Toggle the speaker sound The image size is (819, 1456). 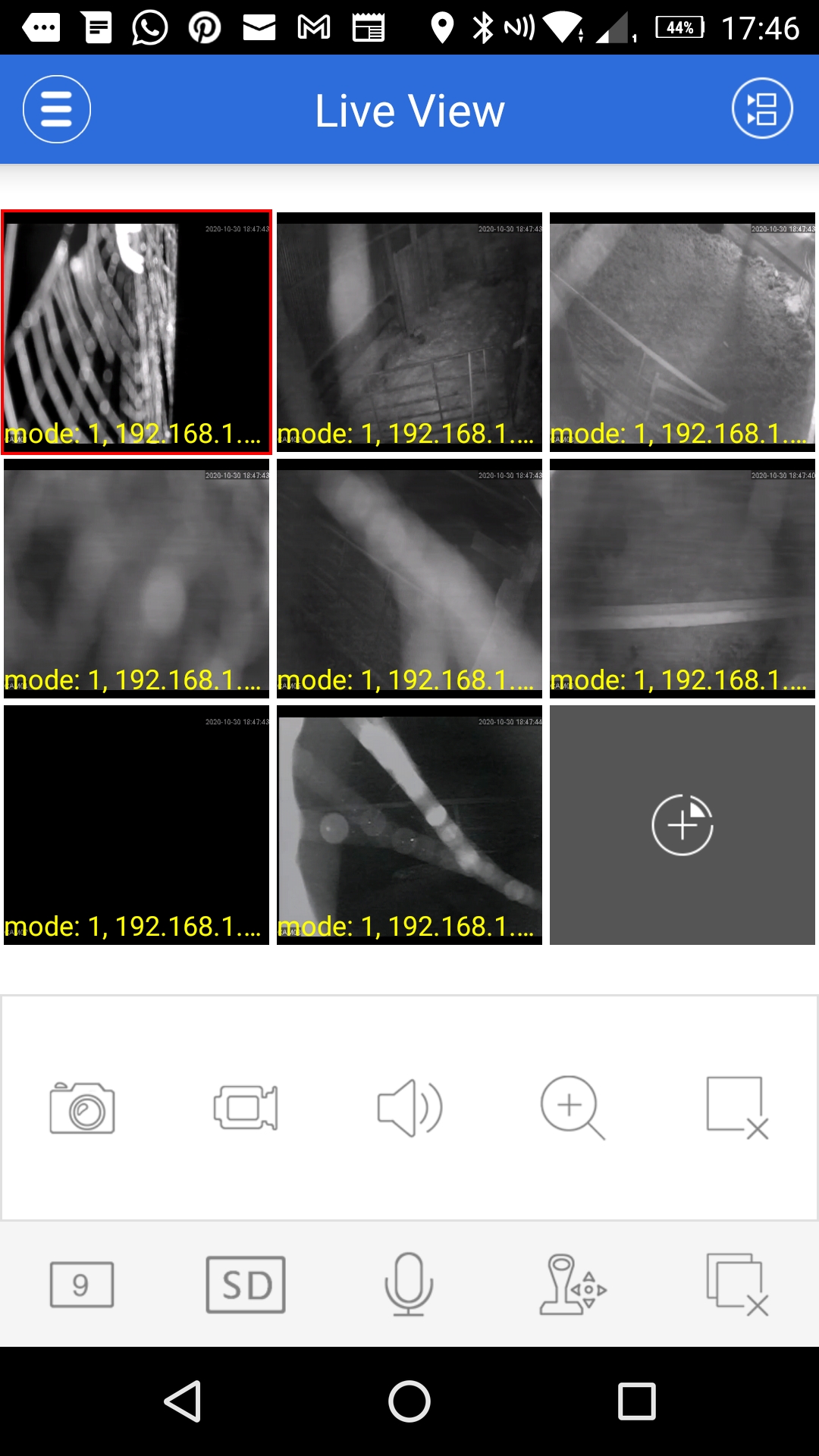click(409, 1108)
